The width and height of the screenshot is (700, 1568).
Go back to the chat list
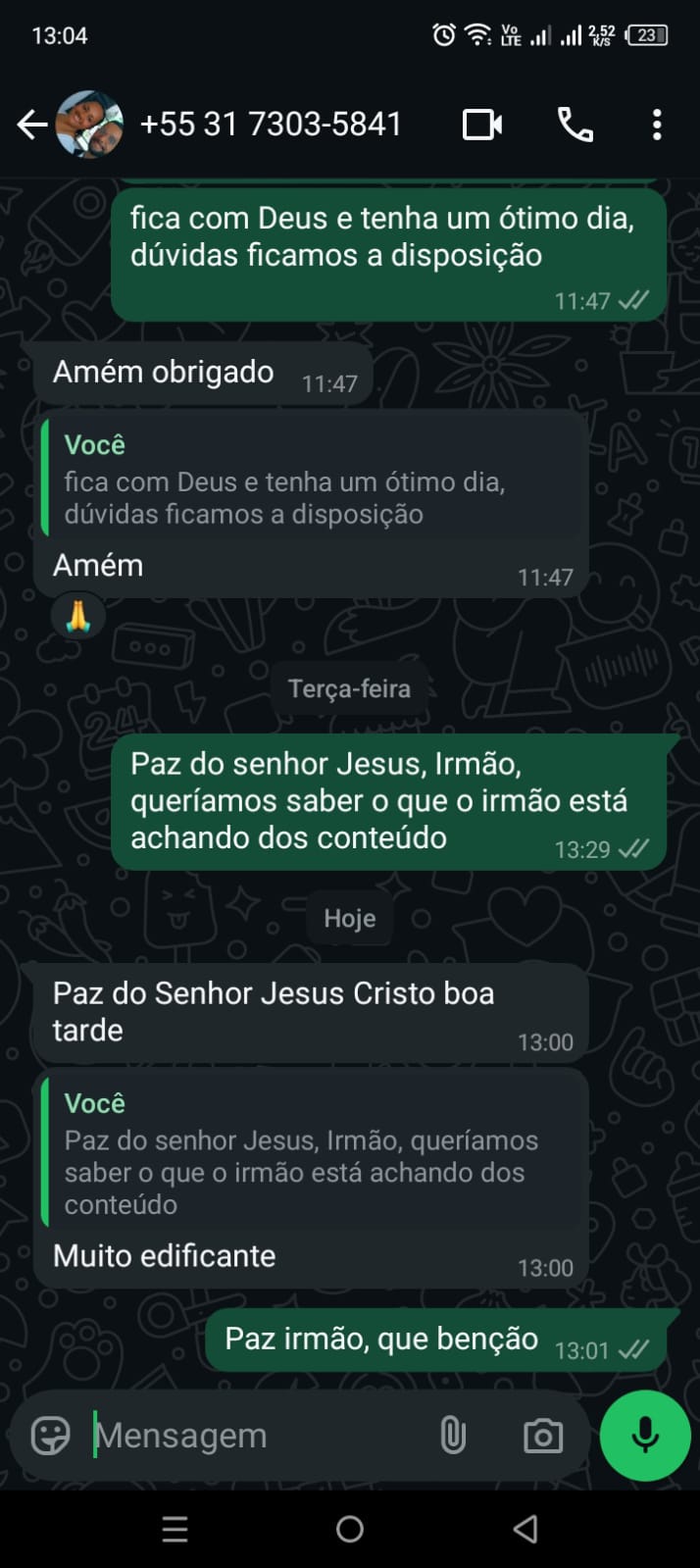[31, 125]
